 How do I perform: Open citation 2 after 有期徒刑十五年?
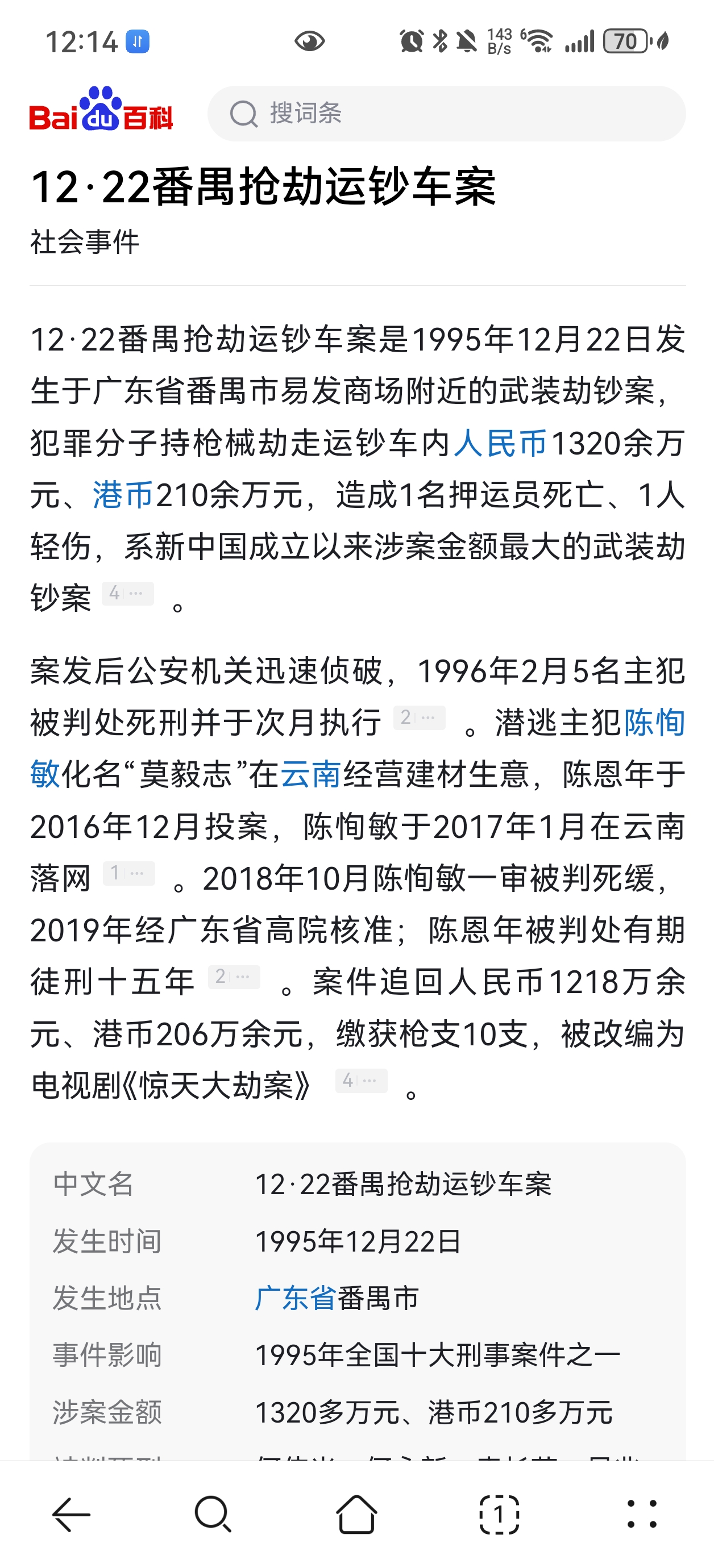click(234, 977)
